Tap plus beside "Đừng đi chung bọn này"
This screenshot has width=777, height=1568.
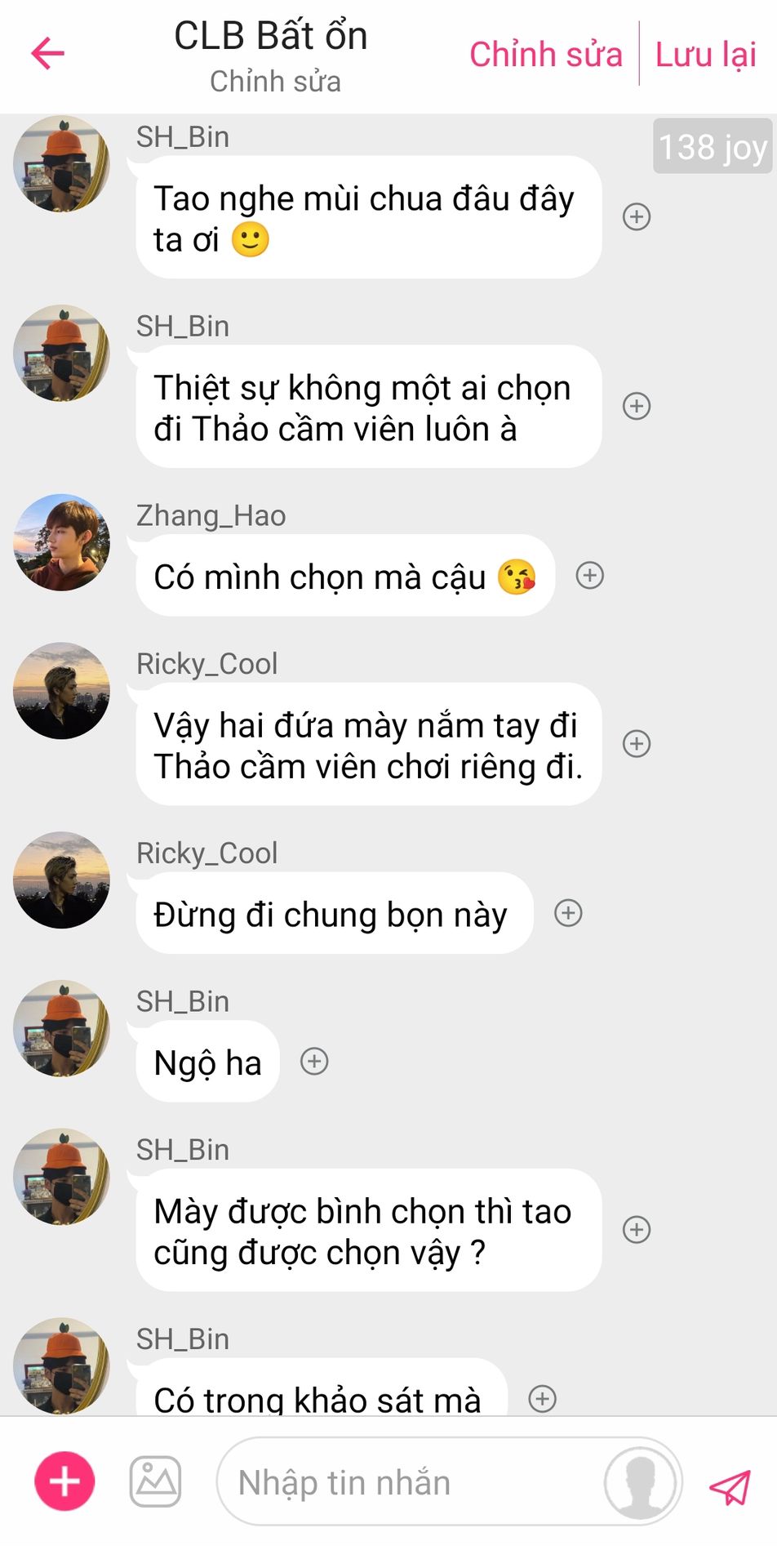point(568,913)
